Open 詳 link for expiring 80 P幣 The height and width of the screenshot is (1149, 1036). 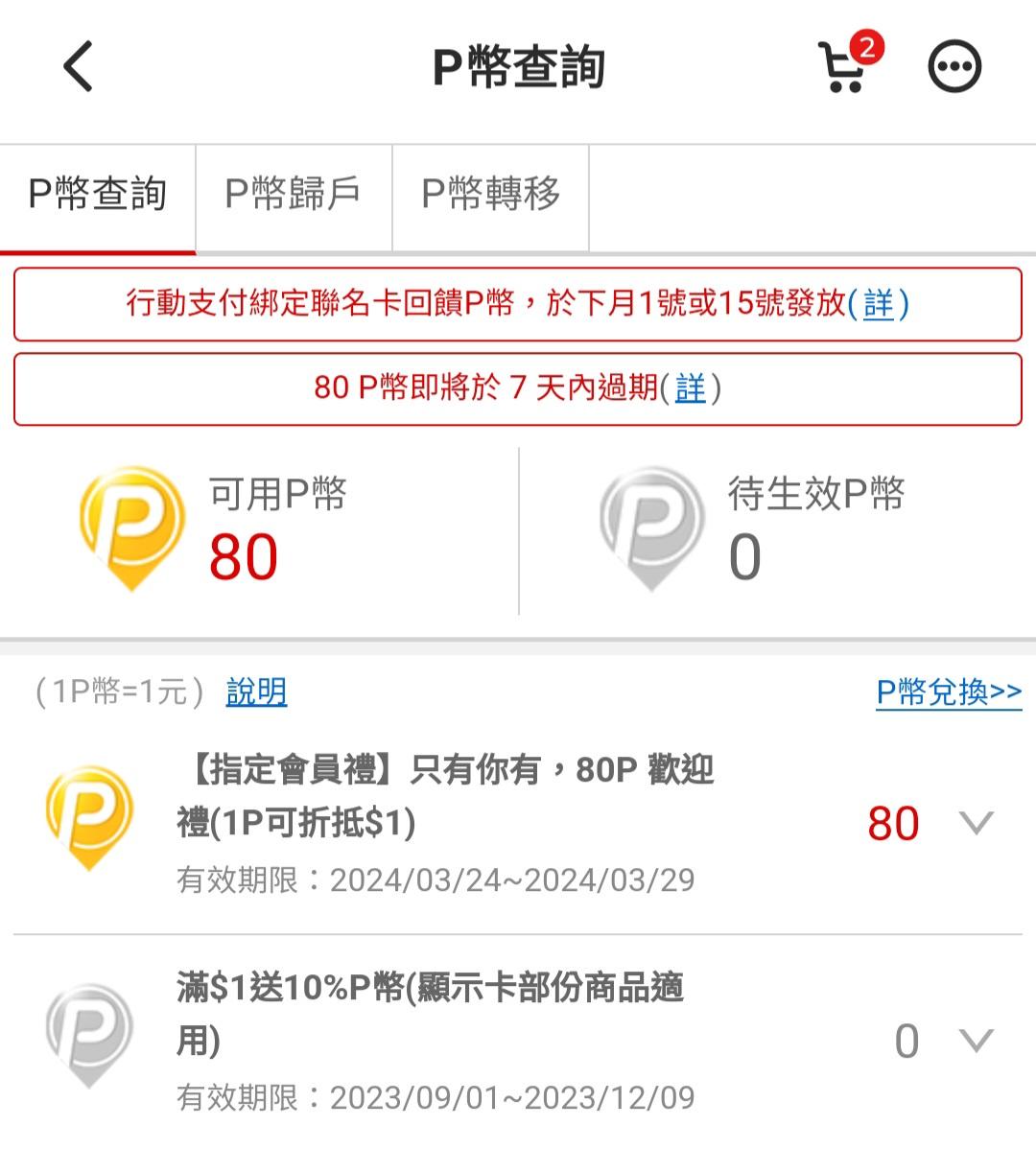(690, 388)
